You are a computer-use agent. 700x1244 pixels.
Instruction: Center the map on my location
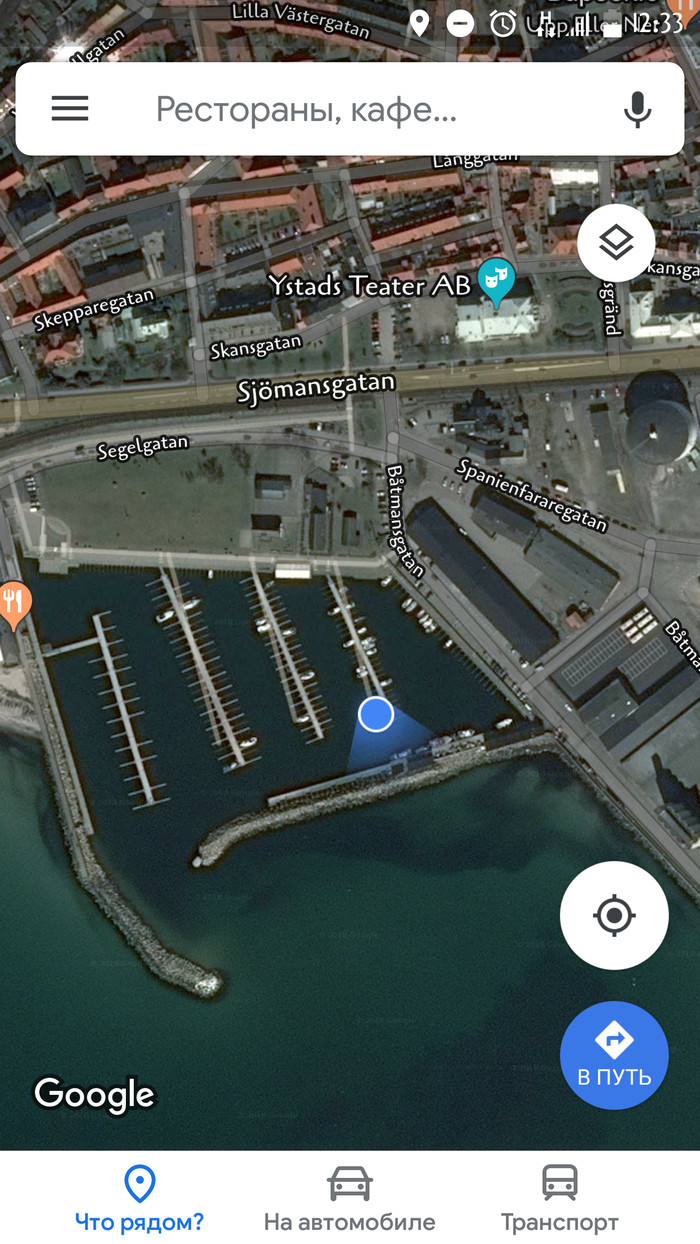click(x=614, y=915)
